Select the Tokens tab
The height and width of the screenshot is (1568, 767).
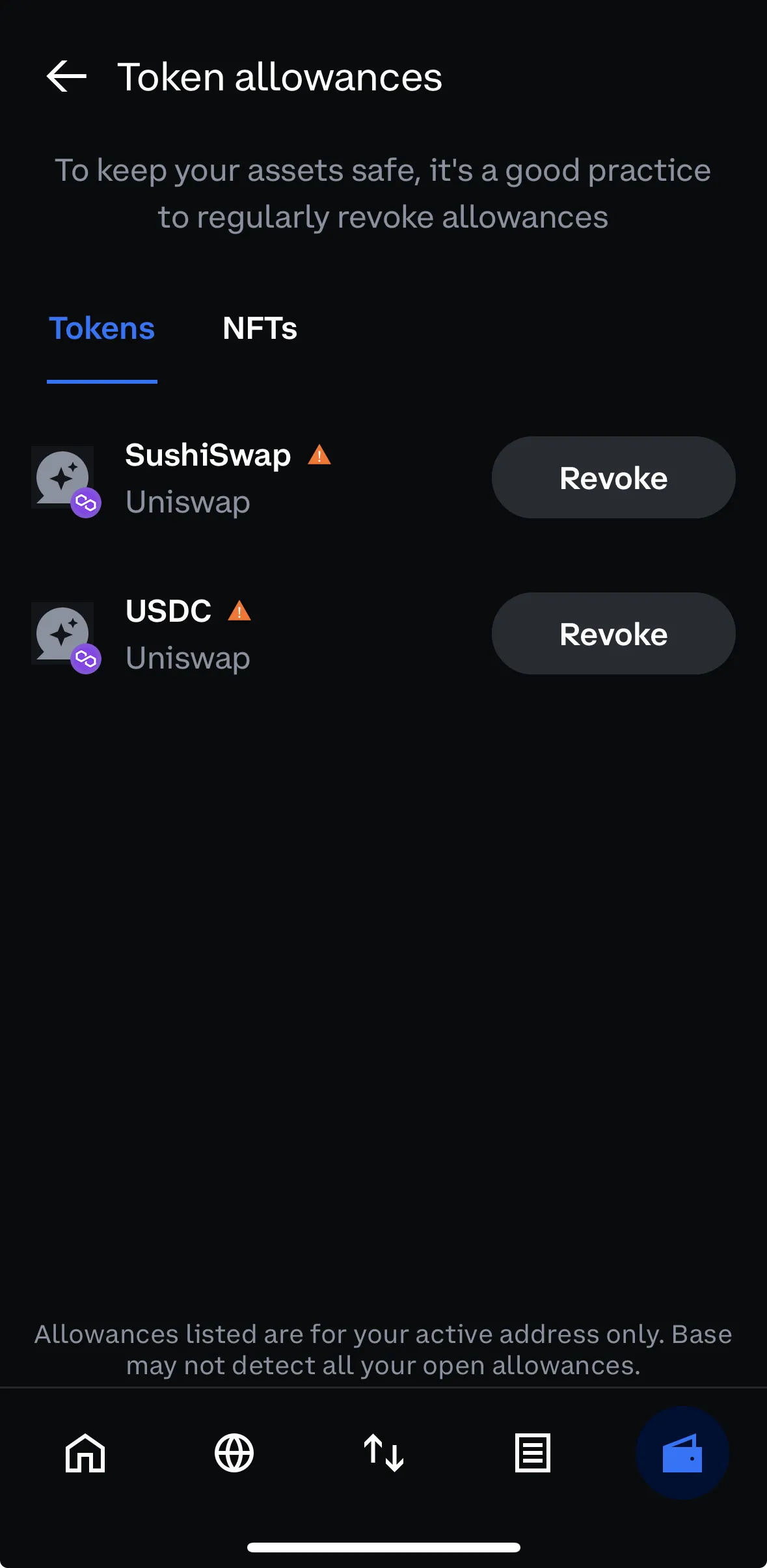click(x=101, y=328)
